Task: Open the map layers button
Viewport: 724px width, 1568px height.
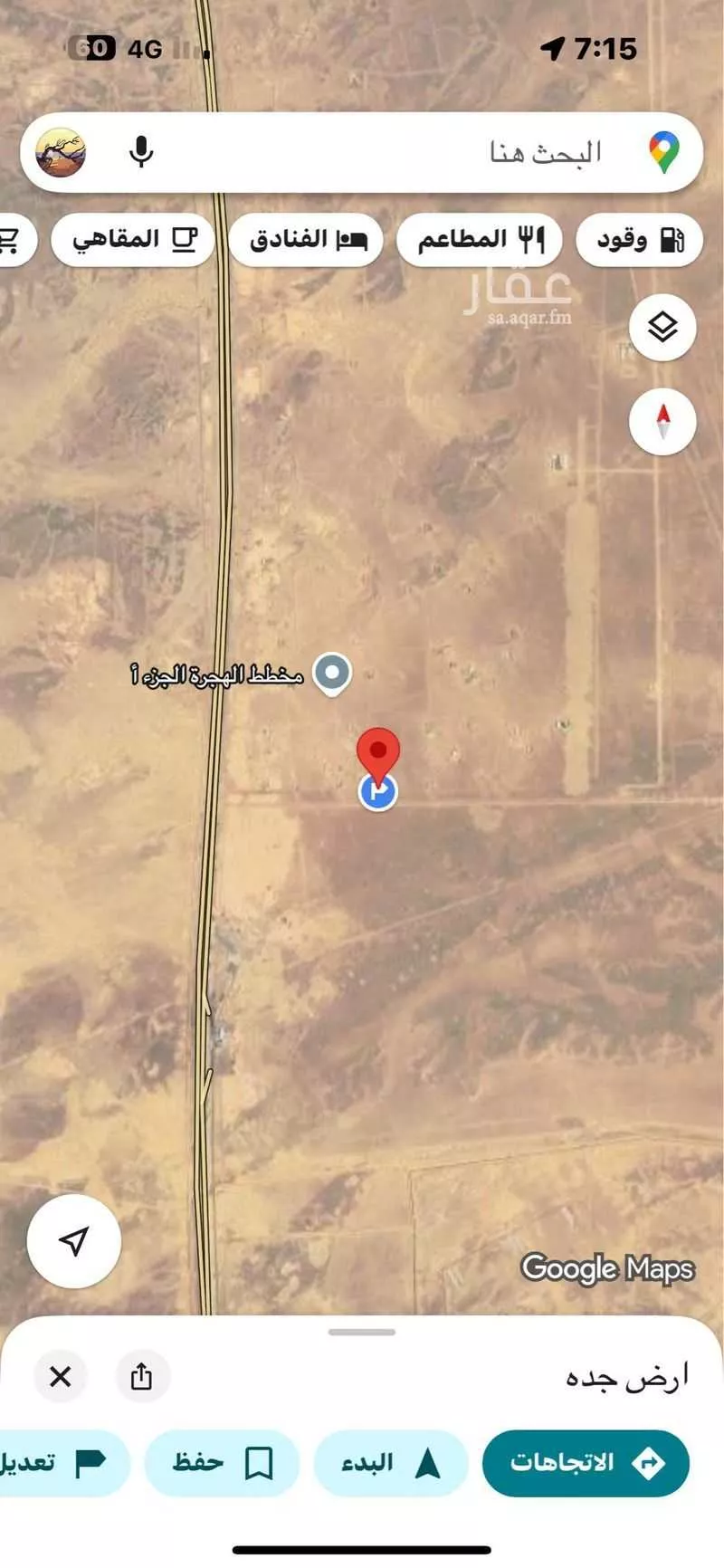Action: (662, 327)
